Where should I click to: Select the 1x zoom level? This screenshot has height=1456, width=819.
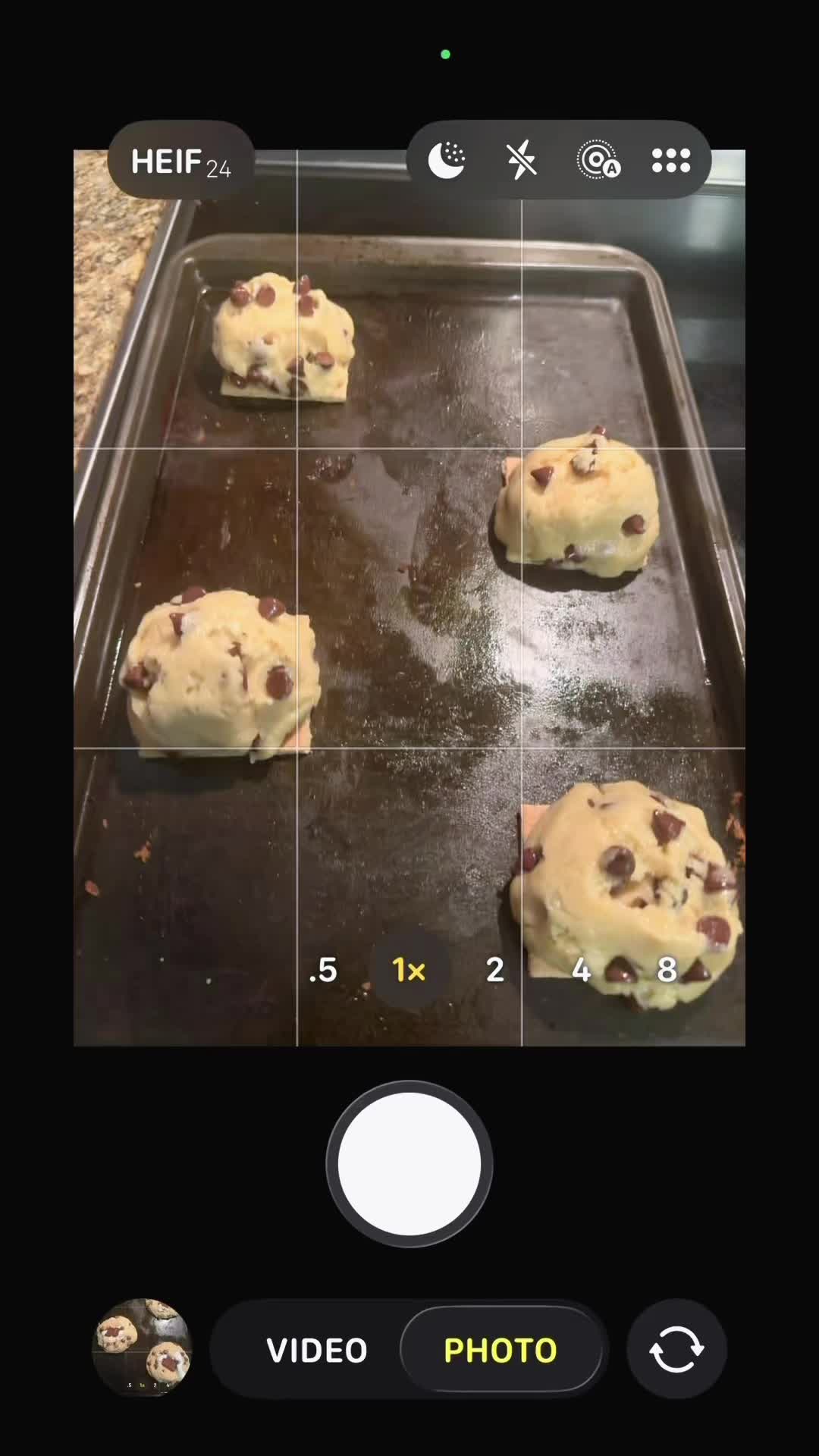409,970
